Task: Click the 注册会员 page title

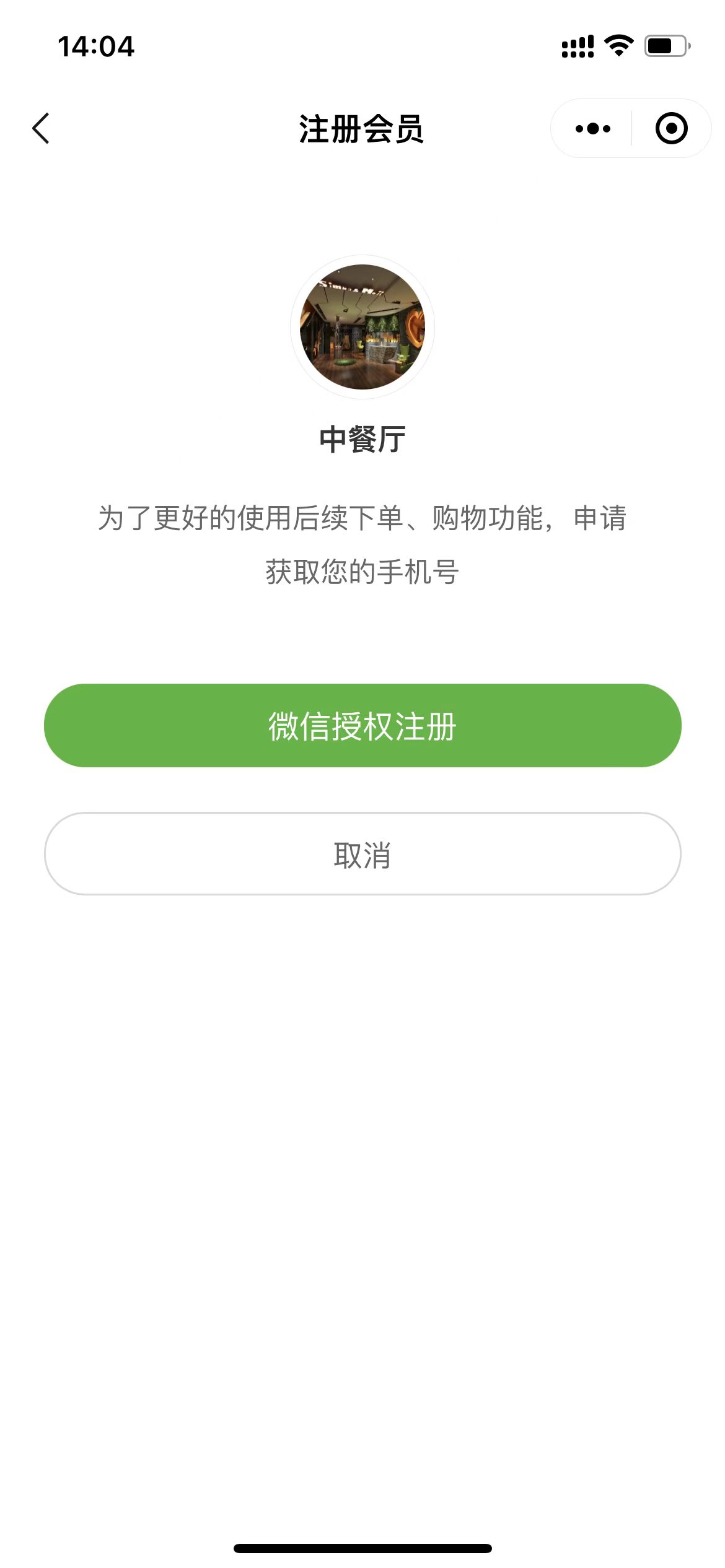Action: click(x=362, y=128)
